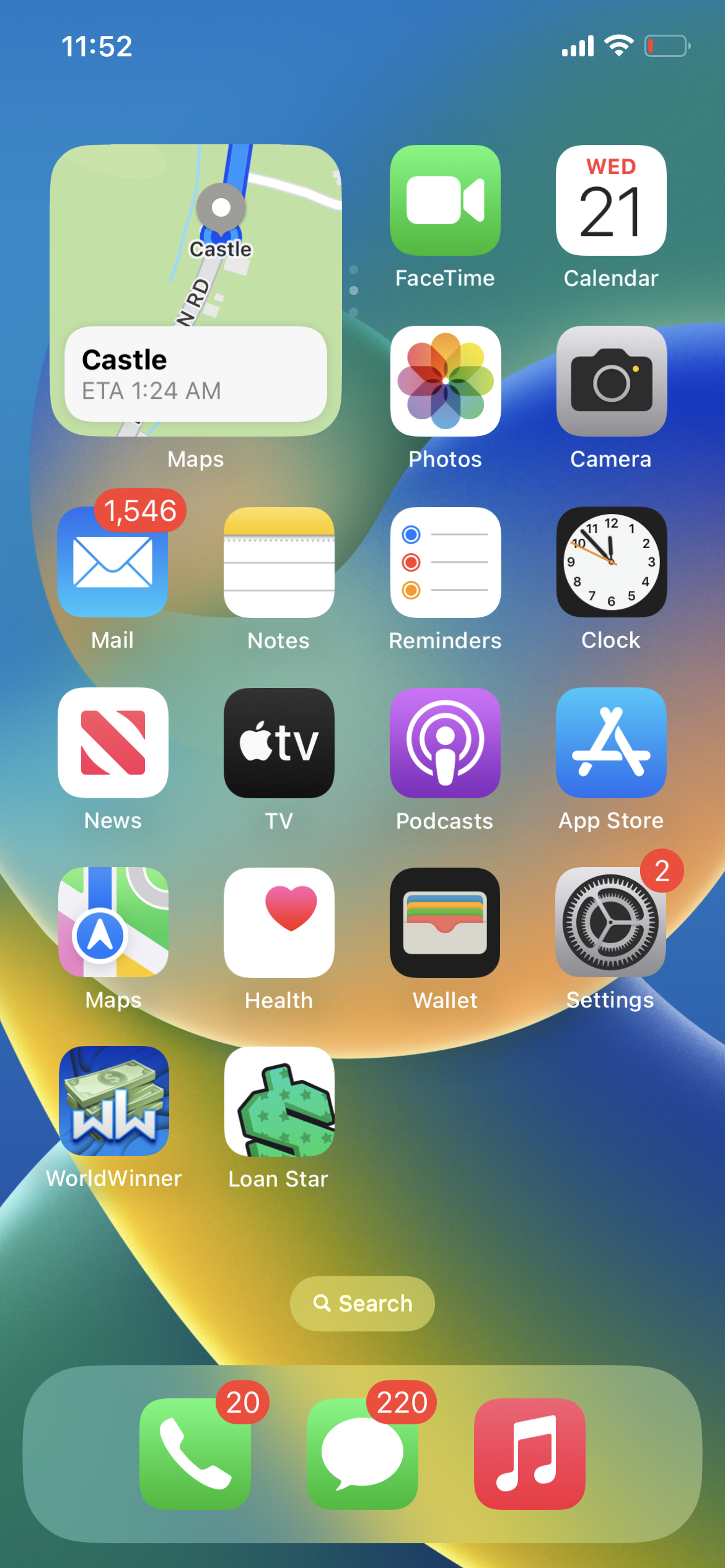Launch the Camera app
The image size is (725, 1568).
[611, 381]
